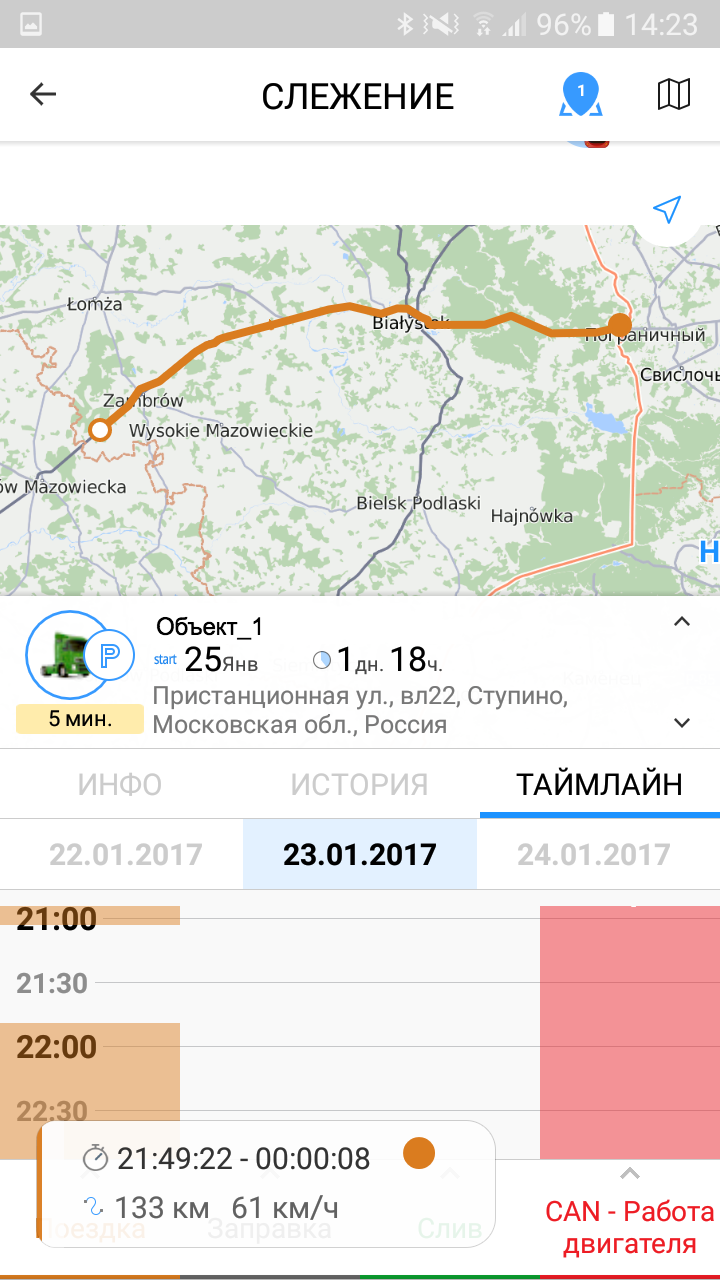Tap the trip start point marker near Zambrów
Image resolution: width=720 pixels, height=1280 pixels.
(x=100, y=430)
